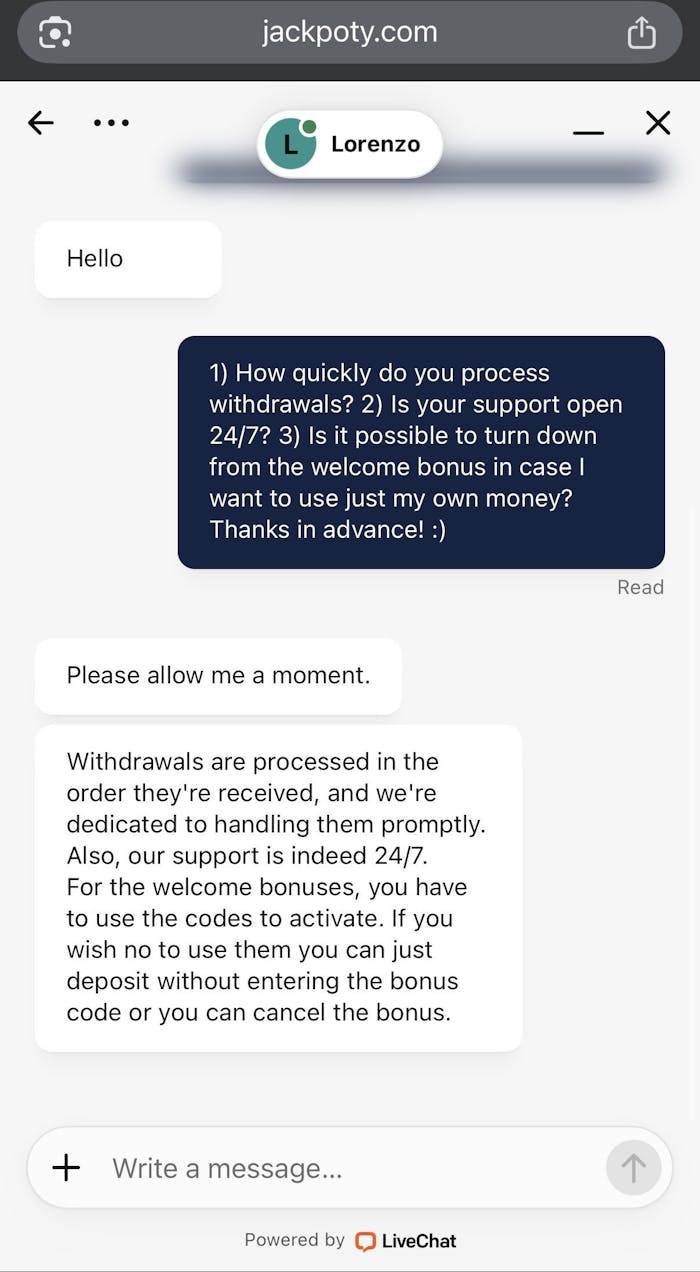The height and width of the screenshot is (1272, 700).
Task: Close the LiveChat window
Action: 658,123
